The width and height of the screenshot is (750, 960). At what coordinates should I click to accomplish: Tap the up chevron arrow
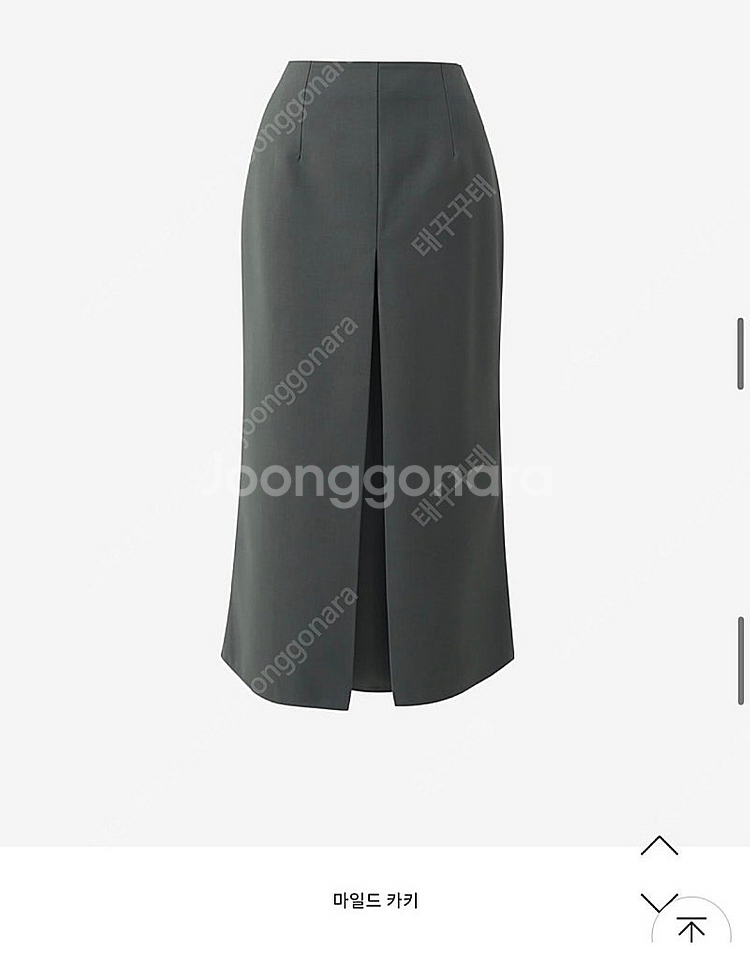point(659,846)
